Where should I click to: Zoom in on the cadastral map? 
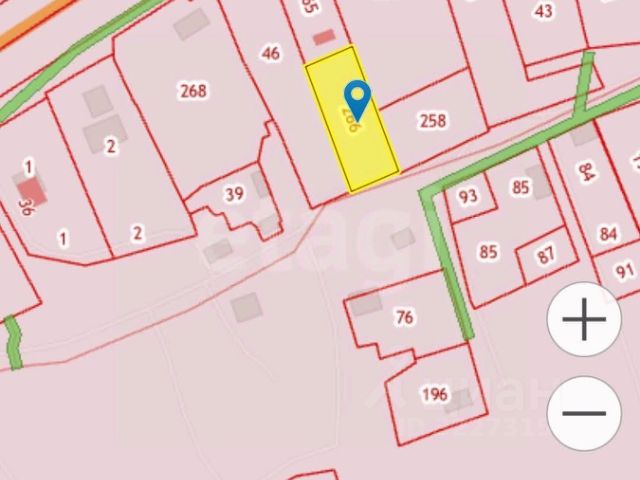click(x=585, y=322)
